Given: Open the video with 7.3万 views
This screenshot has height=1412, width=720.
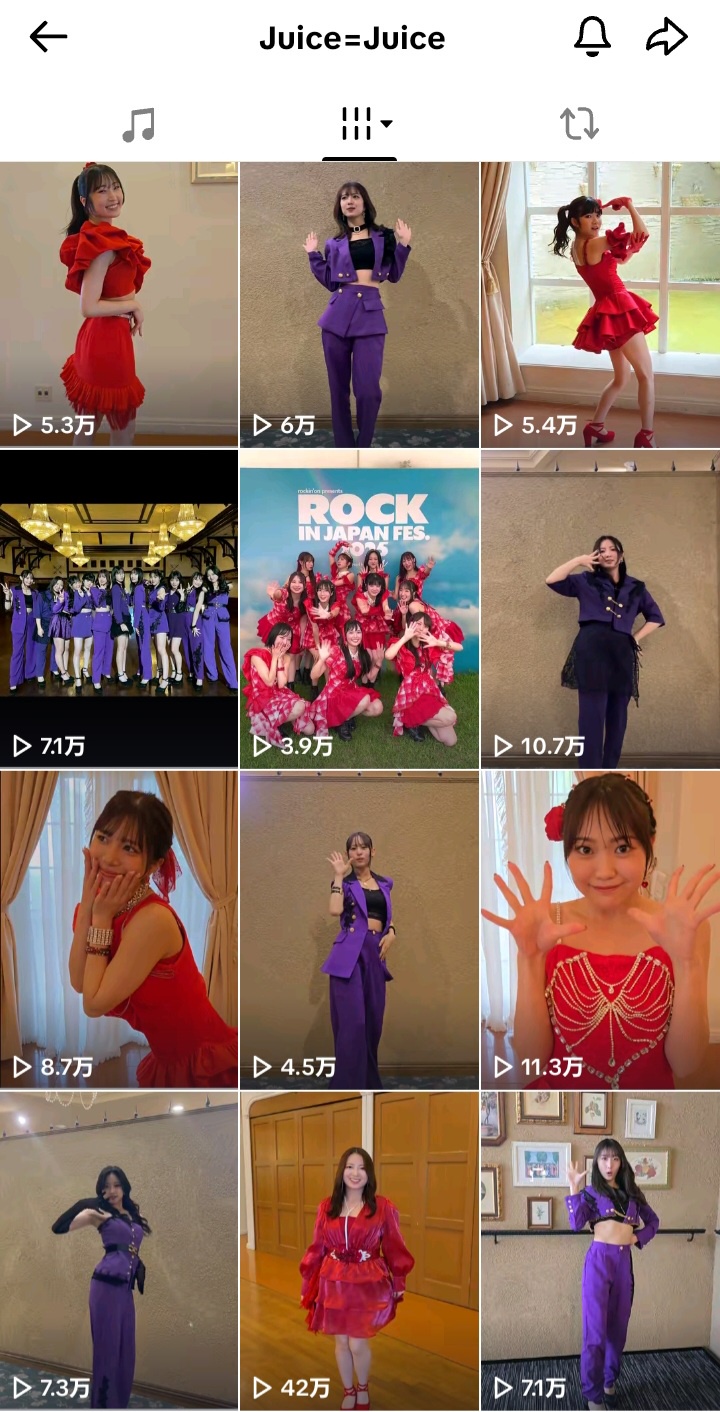Looking at the screenshot, I should (119, 1250).
